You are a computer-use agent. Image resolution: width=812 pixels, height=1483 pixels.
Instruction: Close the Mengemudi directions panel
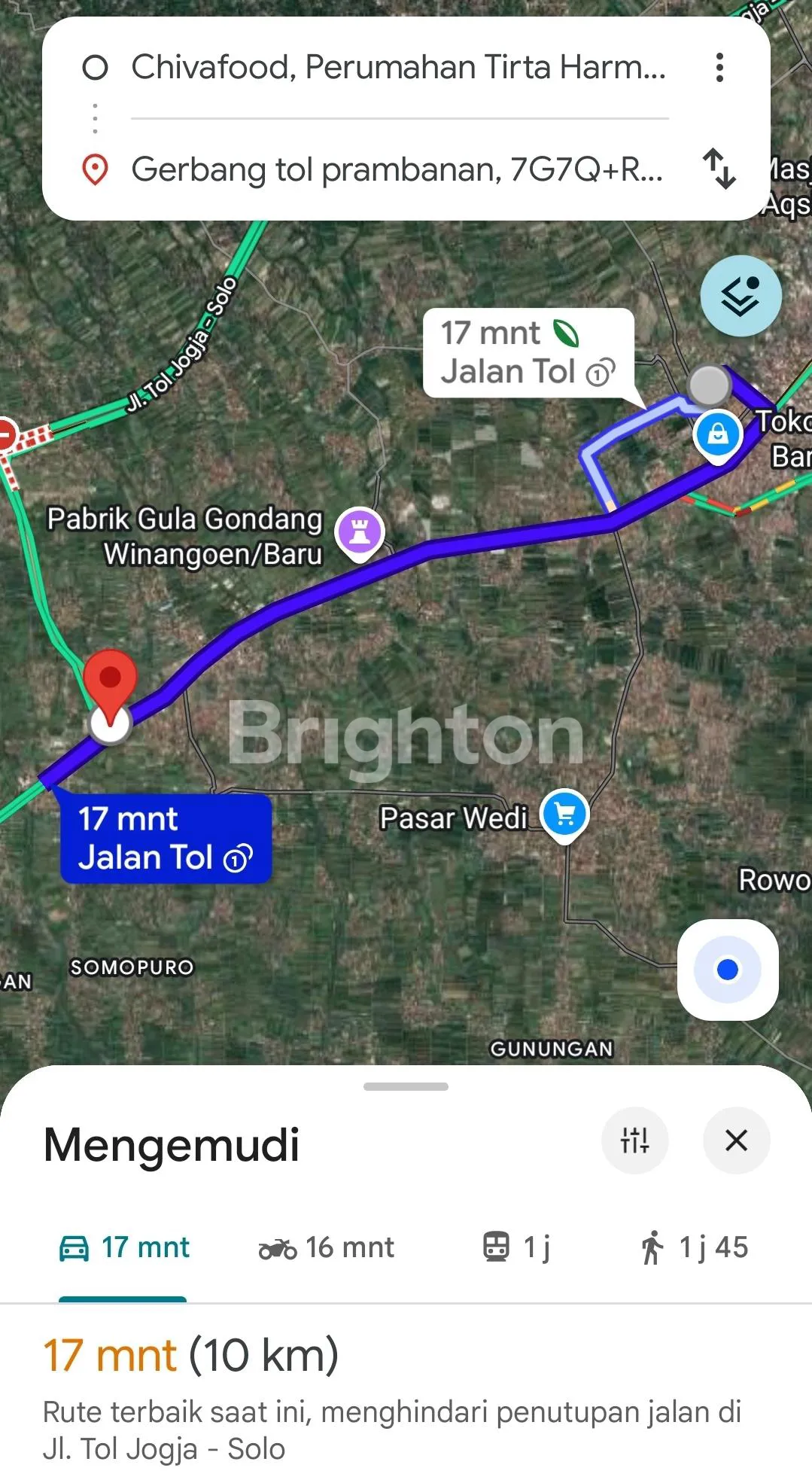(736, 1140)
